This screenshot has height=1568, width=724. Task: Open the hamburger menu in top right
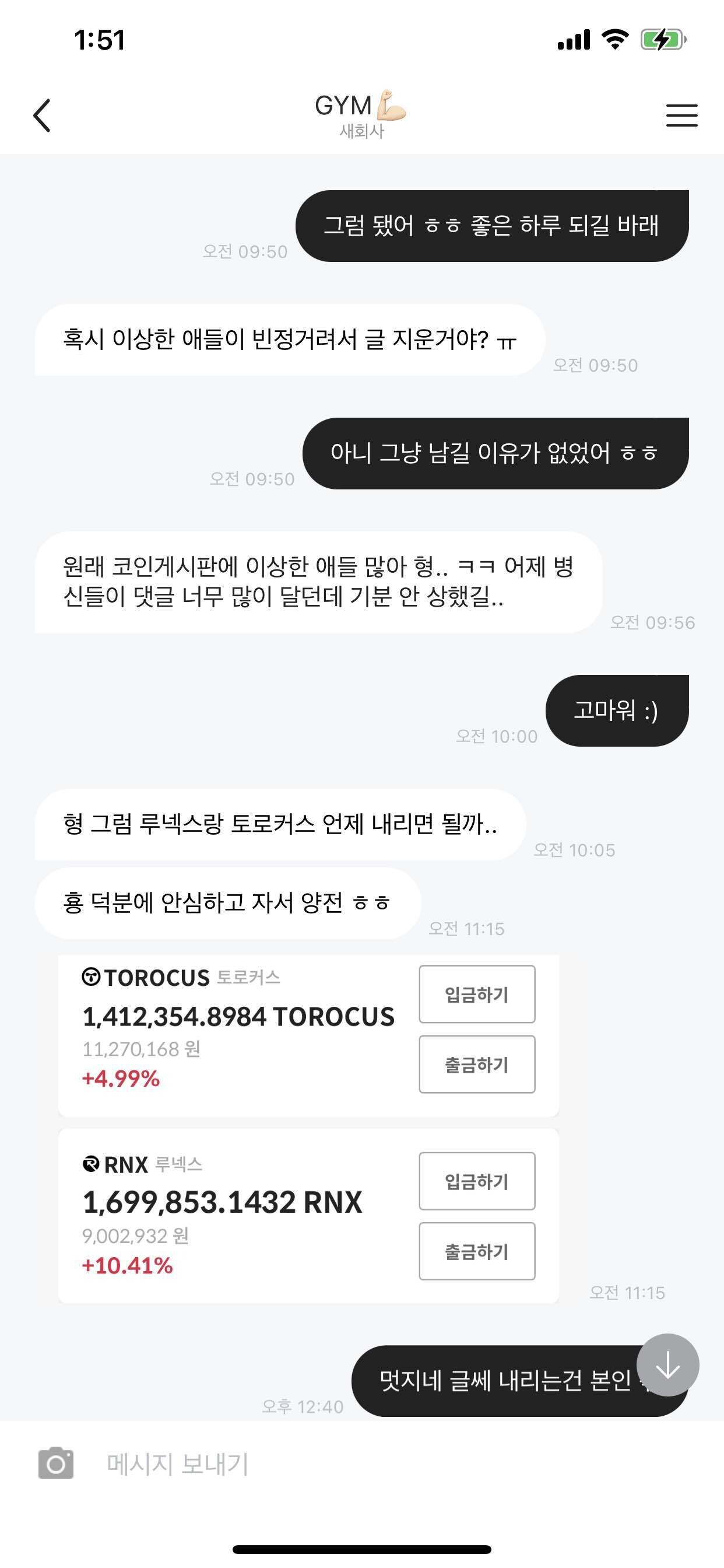tap(681, 116)
